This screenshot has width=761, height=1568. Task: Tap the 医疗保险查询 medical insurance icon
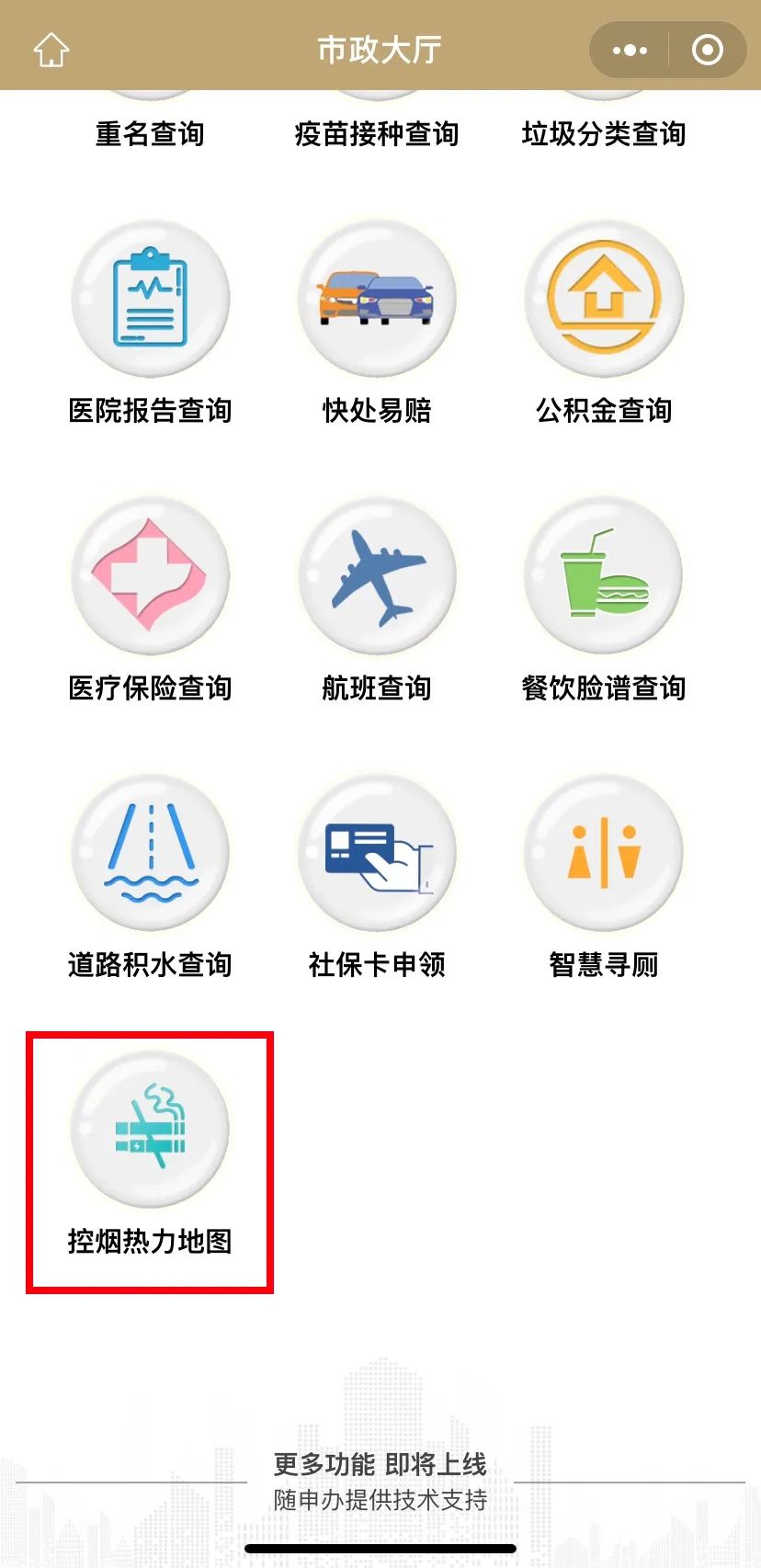point(150,575)
